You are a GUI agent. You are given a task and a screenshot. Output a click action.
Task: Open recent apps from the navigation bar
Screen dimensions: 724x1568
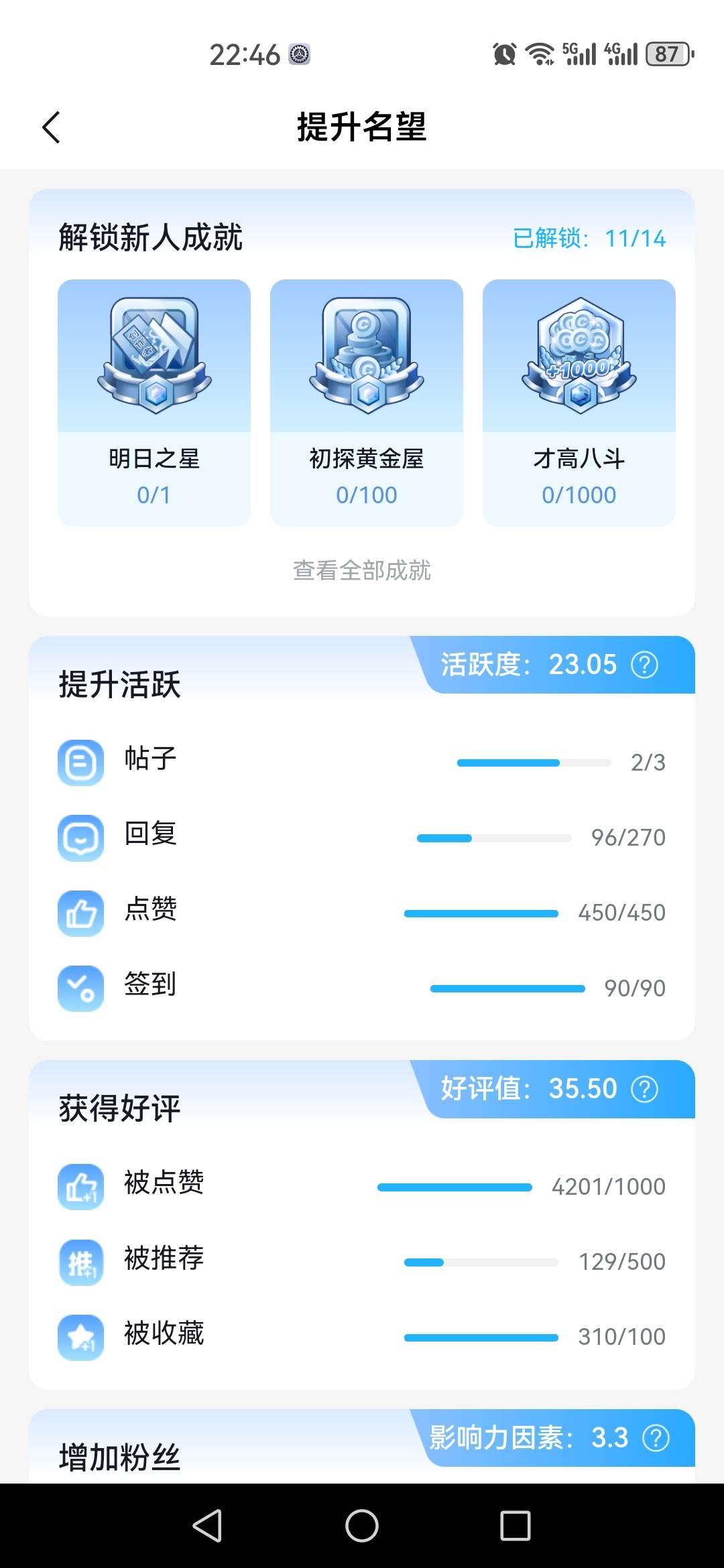(x=516, y=1526)
